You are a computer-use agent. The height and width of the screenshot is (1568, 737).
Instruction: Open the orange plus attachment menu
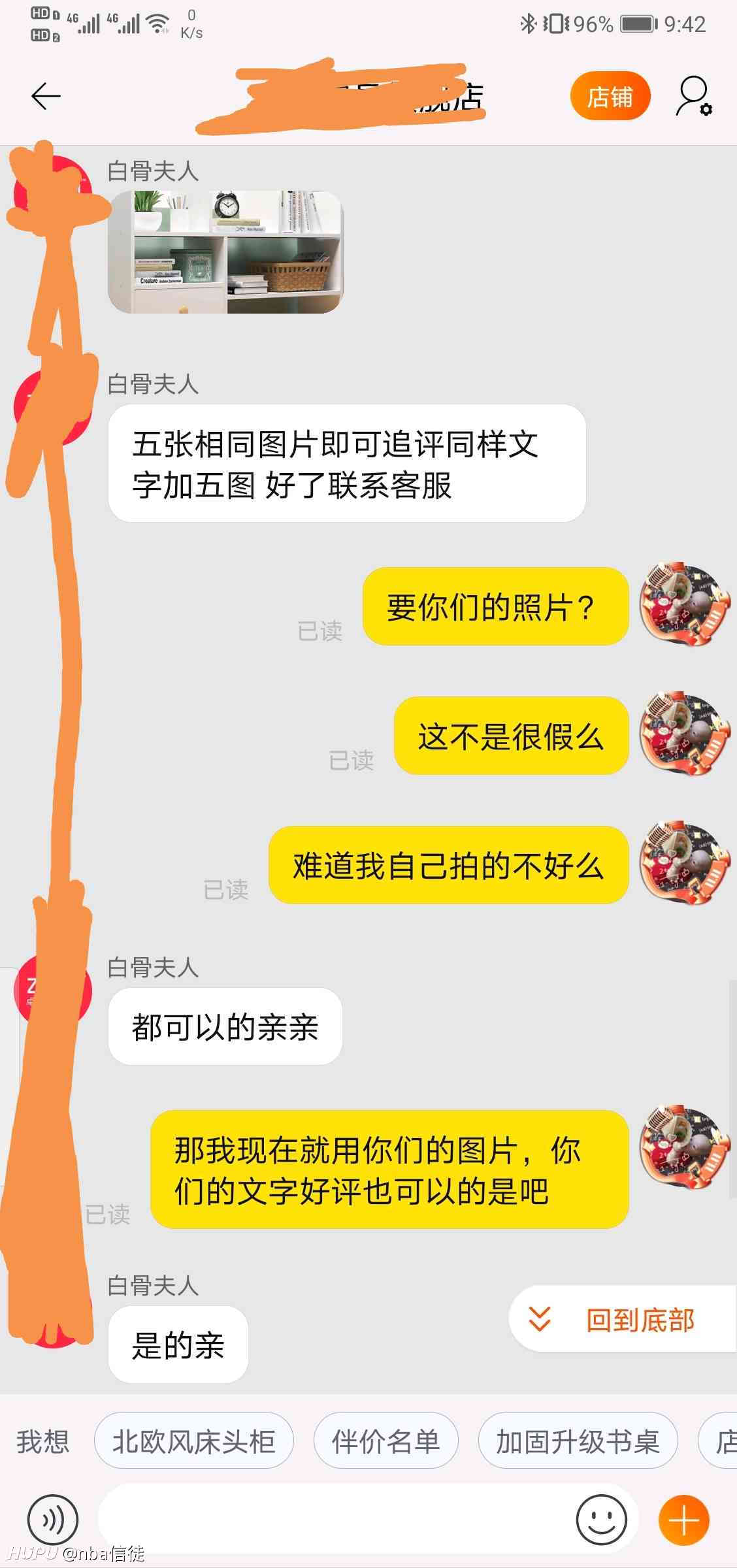(x=684, y=1520)
